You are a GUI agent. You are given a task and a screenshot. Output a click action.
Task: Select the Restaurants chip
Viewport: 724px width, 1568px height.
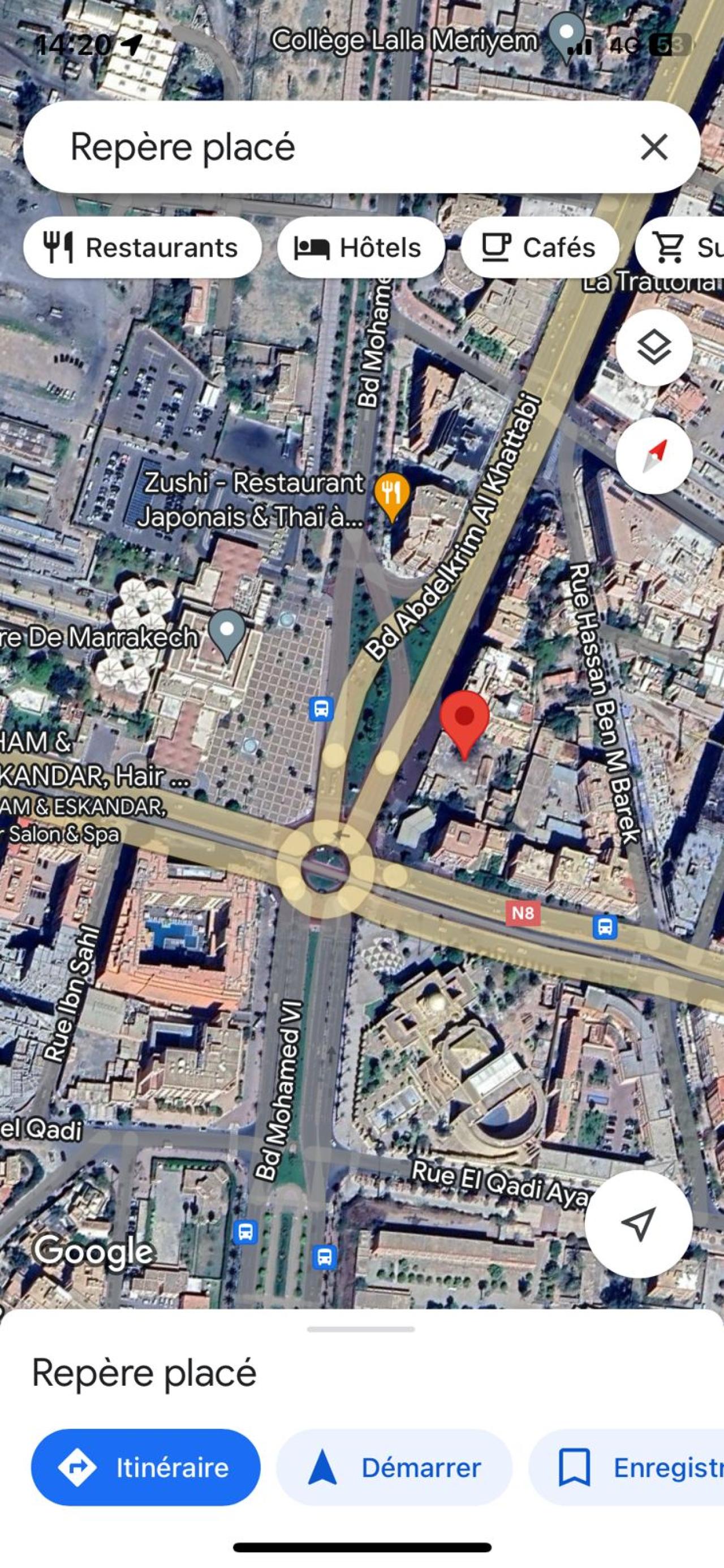pyautogui.click(x=143, y=247)
